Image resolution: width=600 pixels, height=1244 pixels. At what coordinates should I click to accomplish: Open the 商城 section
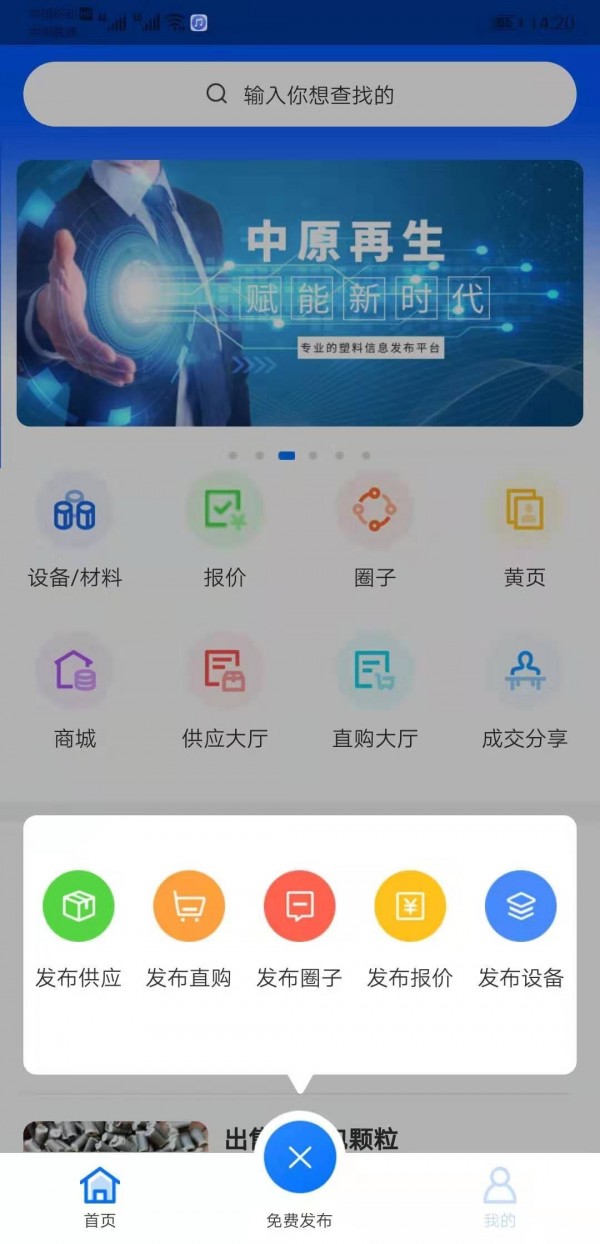[75, 692]
